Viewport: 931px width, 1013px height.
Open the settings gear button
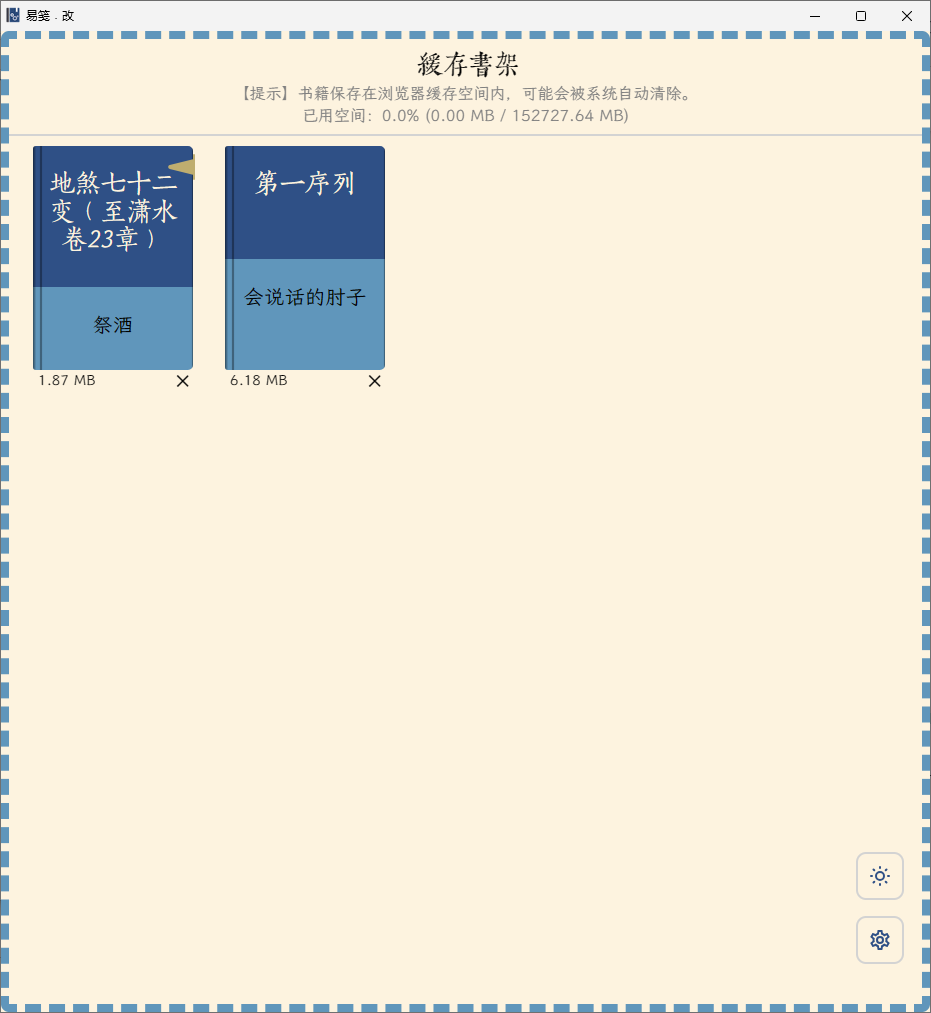pyautogui.click(x=880, y=940)
